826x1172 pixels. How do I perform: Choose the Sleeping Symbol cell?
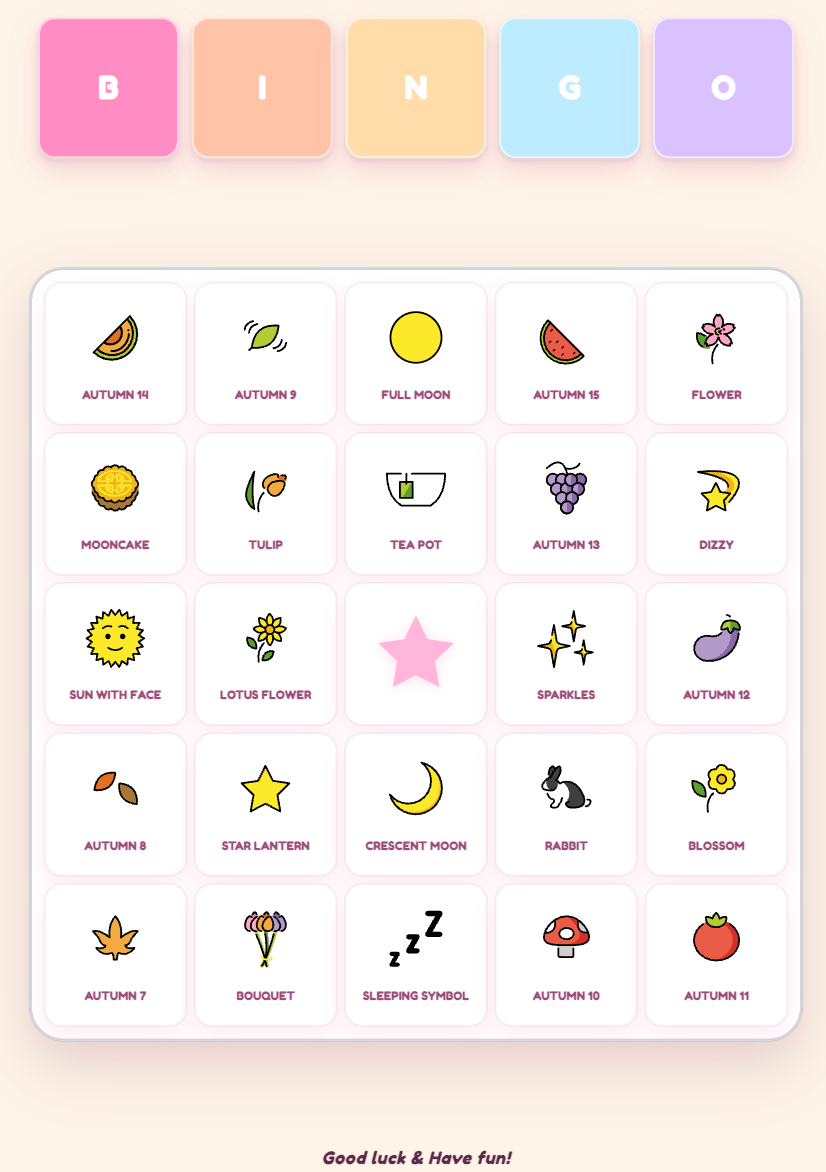tap(416, 954)
